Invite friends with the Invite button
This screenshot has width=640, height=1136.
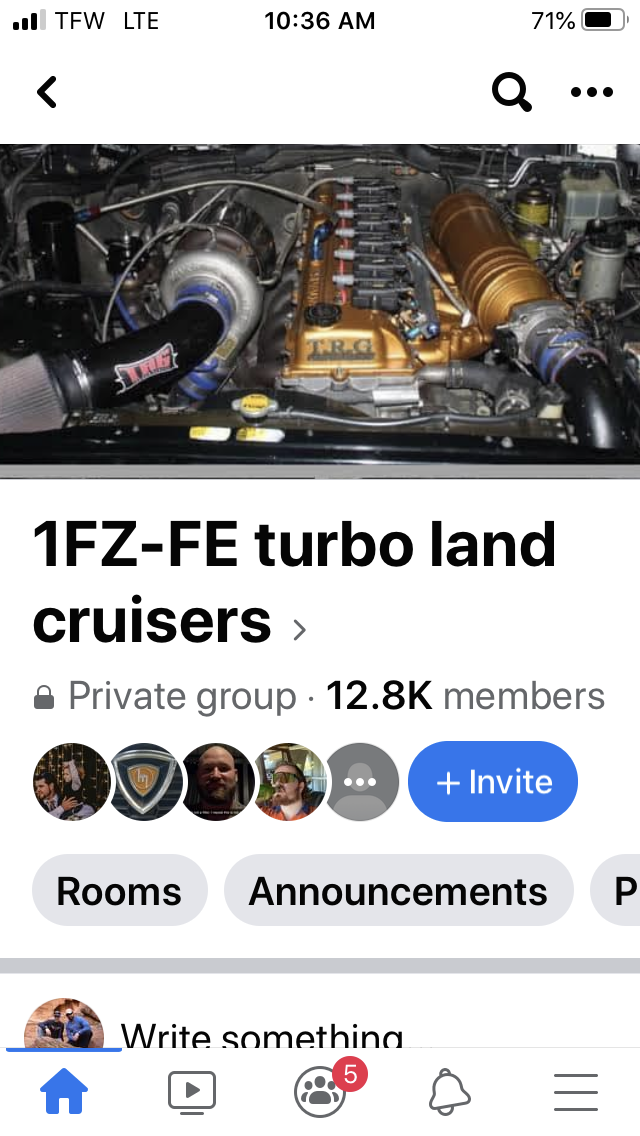pyautogui.click(x=493, y=782)
